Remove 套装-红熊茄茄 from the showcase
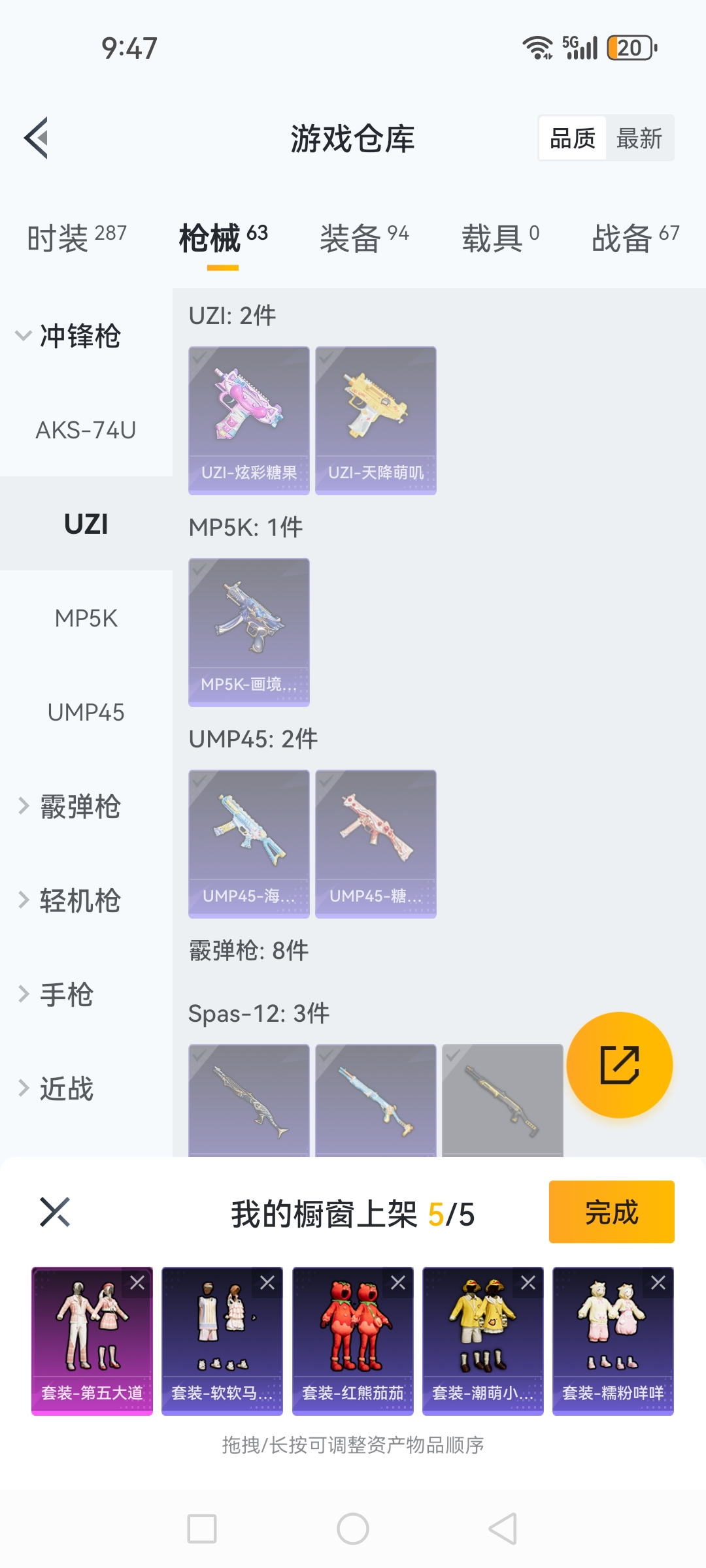 pyautogui.click(x=398, y=1283)
